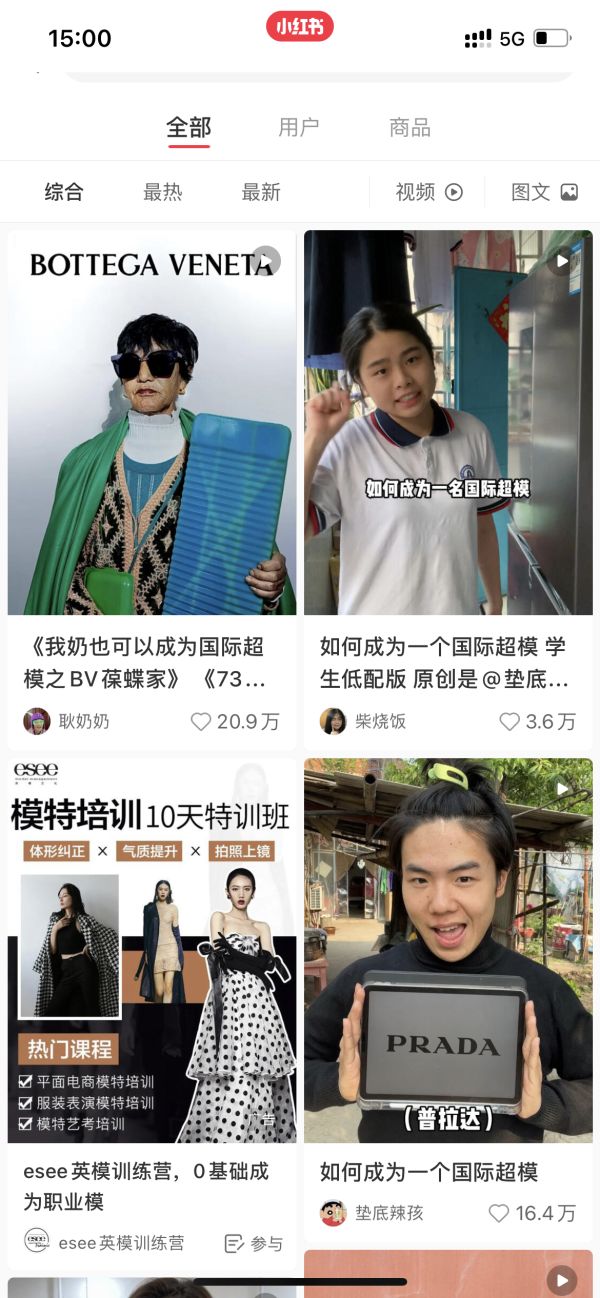Filter results to 图文 posts
Viewport: 600px width, 1298px height.
click(x=544, y=192)
